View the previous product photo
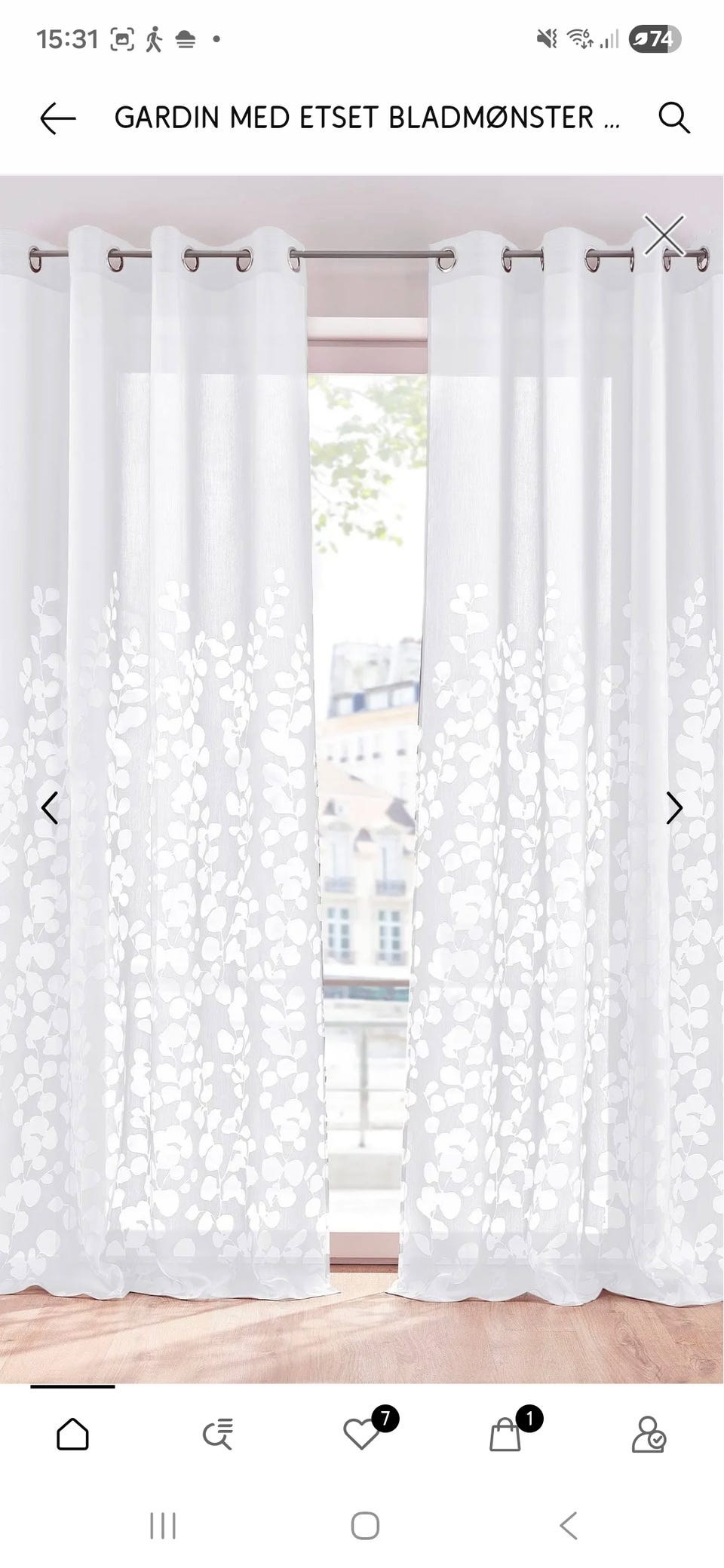The width and height of the screenshot is (724, 1568). (51, 807)
